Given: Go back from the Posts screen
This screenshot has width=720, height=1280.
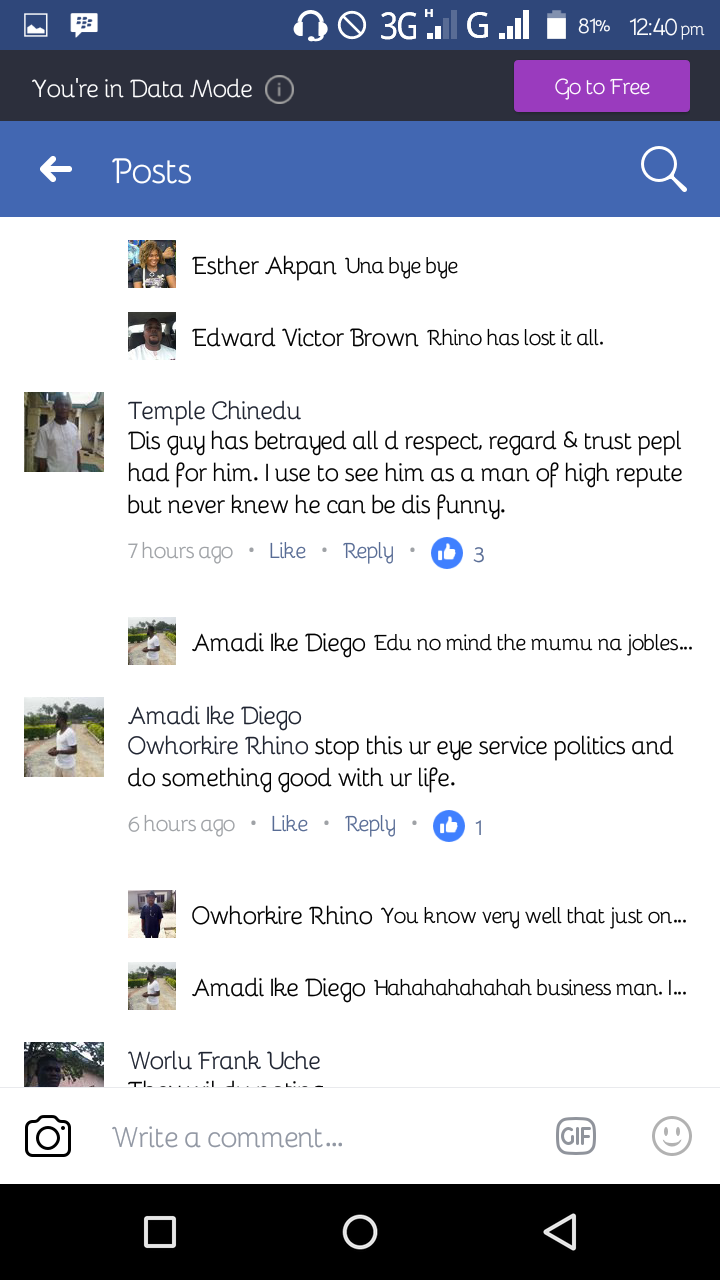Looking at the screenshot, I should point(56,170).
